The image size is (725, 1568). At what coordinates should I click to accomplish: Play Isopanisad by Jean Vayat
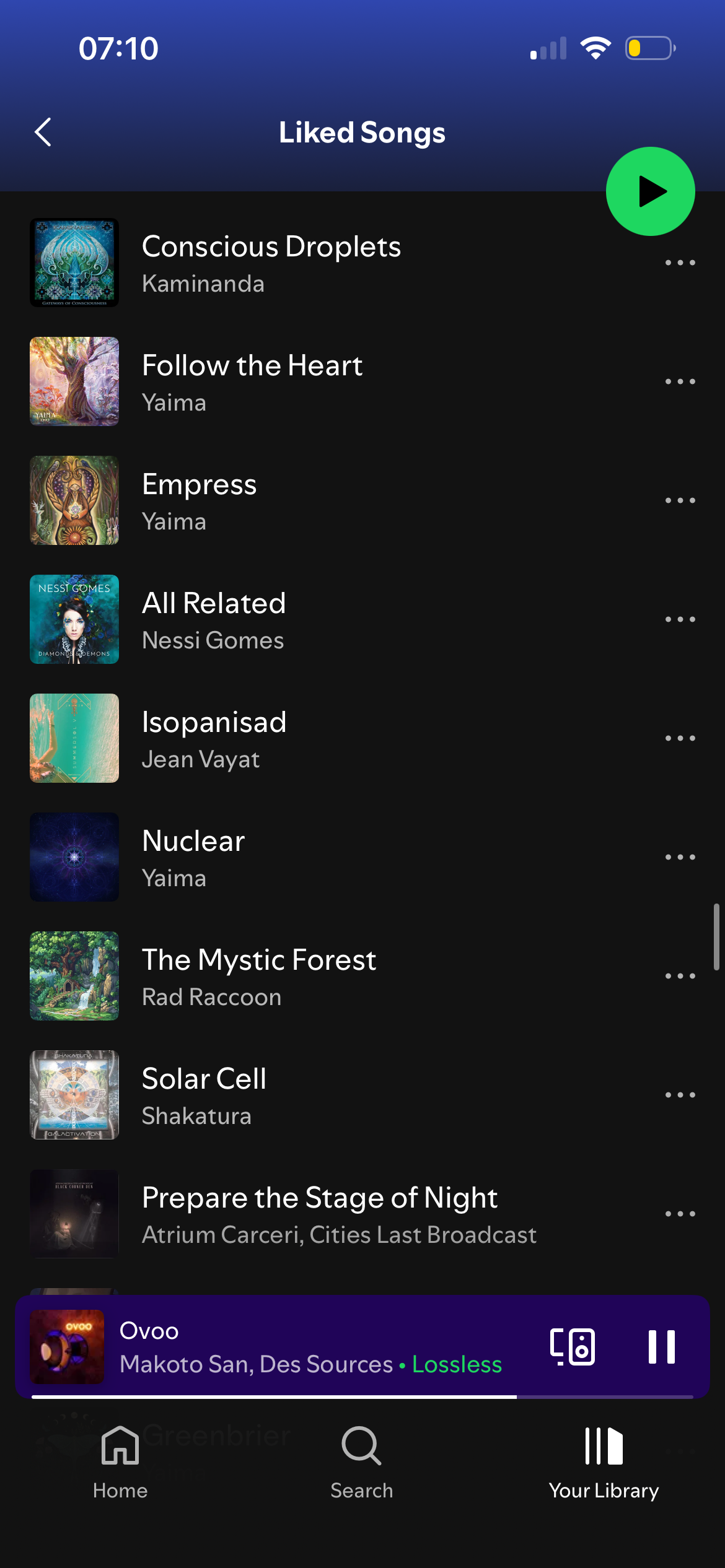click(x=214, y=738)
